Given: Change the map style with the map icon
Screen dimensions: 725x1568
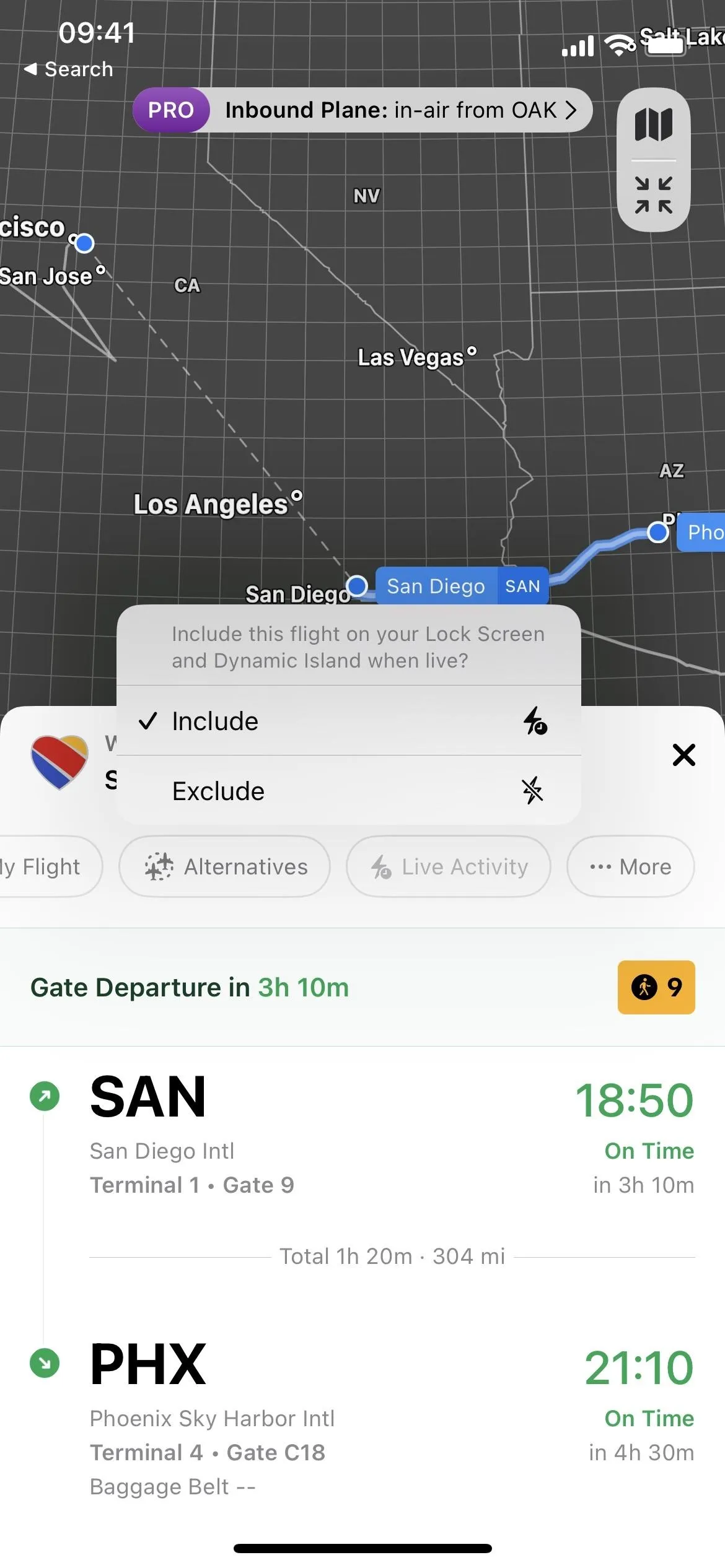Looking at the screenshot, I should [653, 124].
